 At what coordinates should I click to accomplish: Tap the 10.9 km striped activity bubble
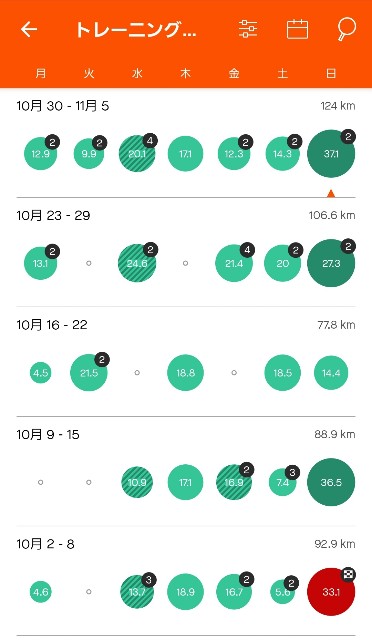137,482
